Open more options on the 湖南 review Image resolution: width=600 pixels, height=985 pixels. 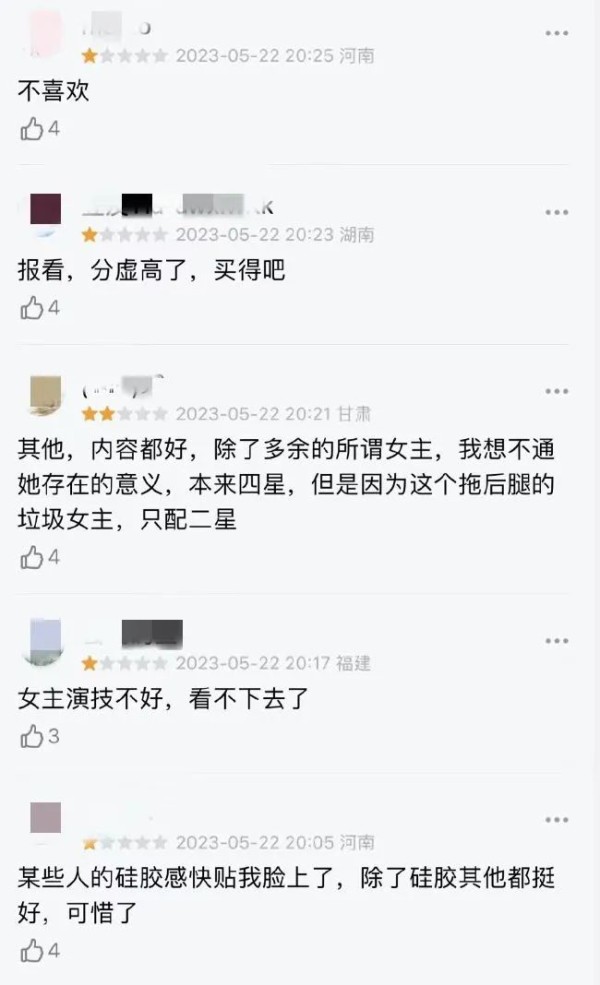click(557, 212)
